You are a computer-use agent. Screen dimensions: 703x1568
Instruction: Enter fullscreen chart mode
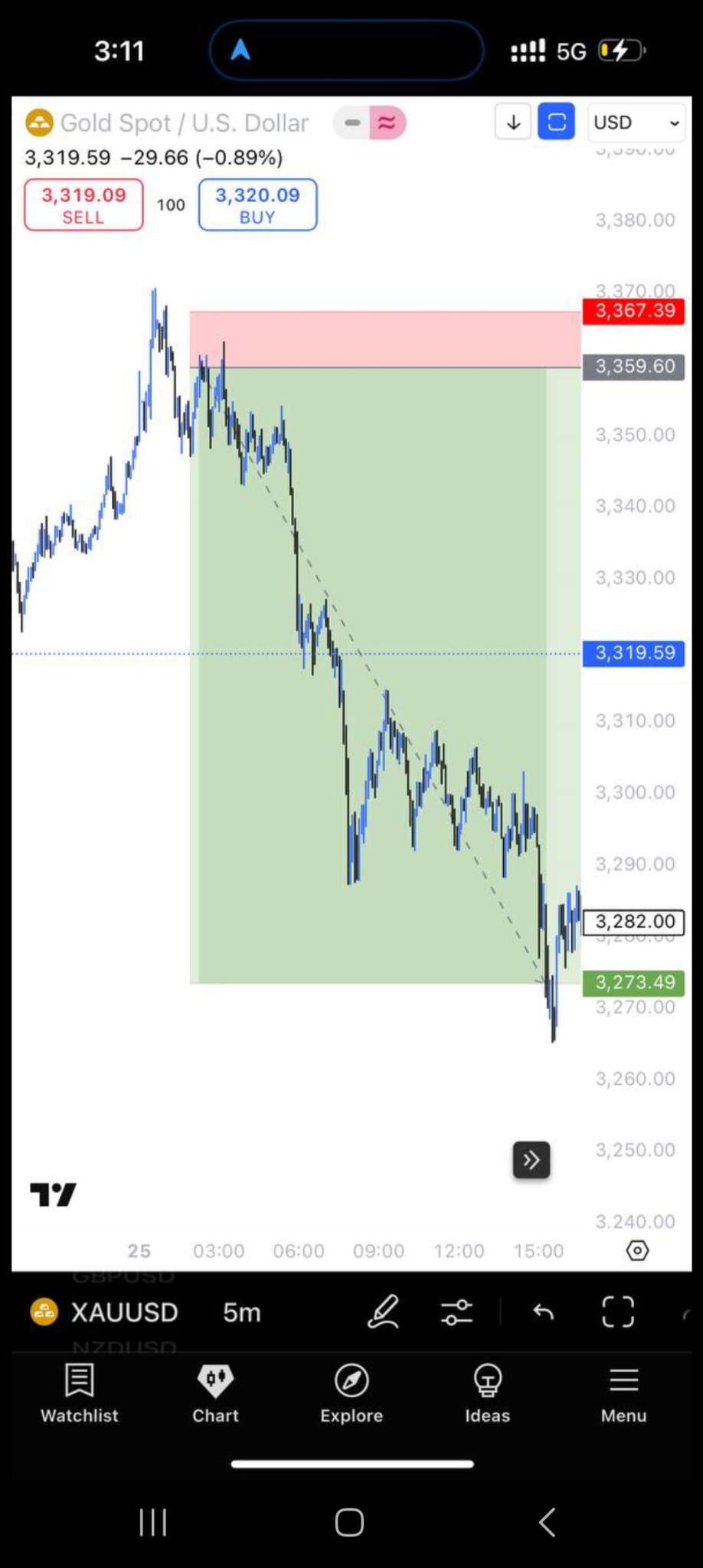pyautogui.click(x=617, y=1312)
